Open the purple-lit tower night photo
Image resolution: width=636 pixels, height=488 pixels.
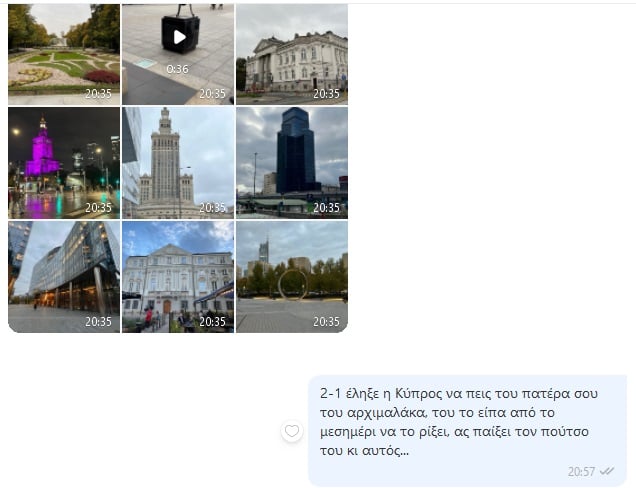point(63,162)
